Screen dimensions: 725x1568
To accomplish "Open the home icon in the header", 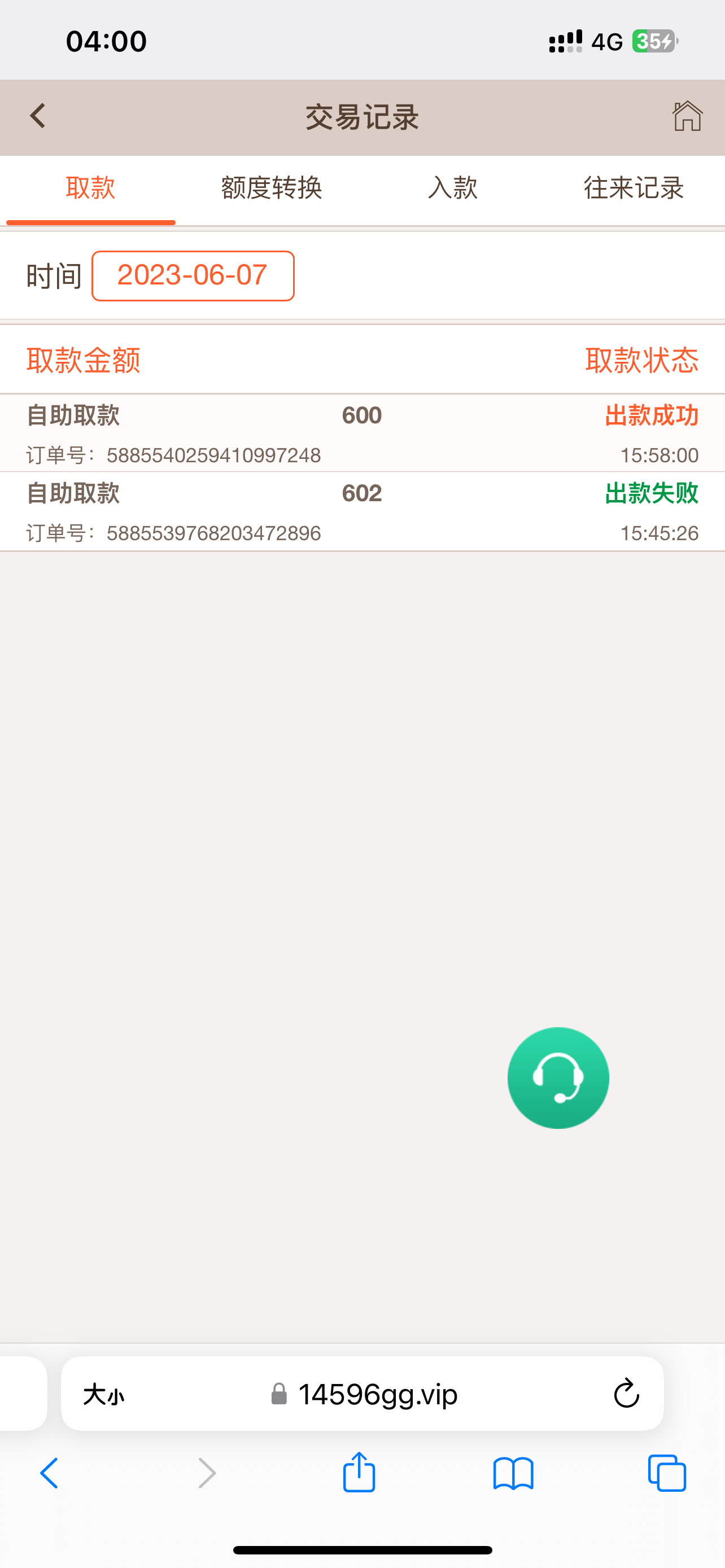I will click(687, 116).
